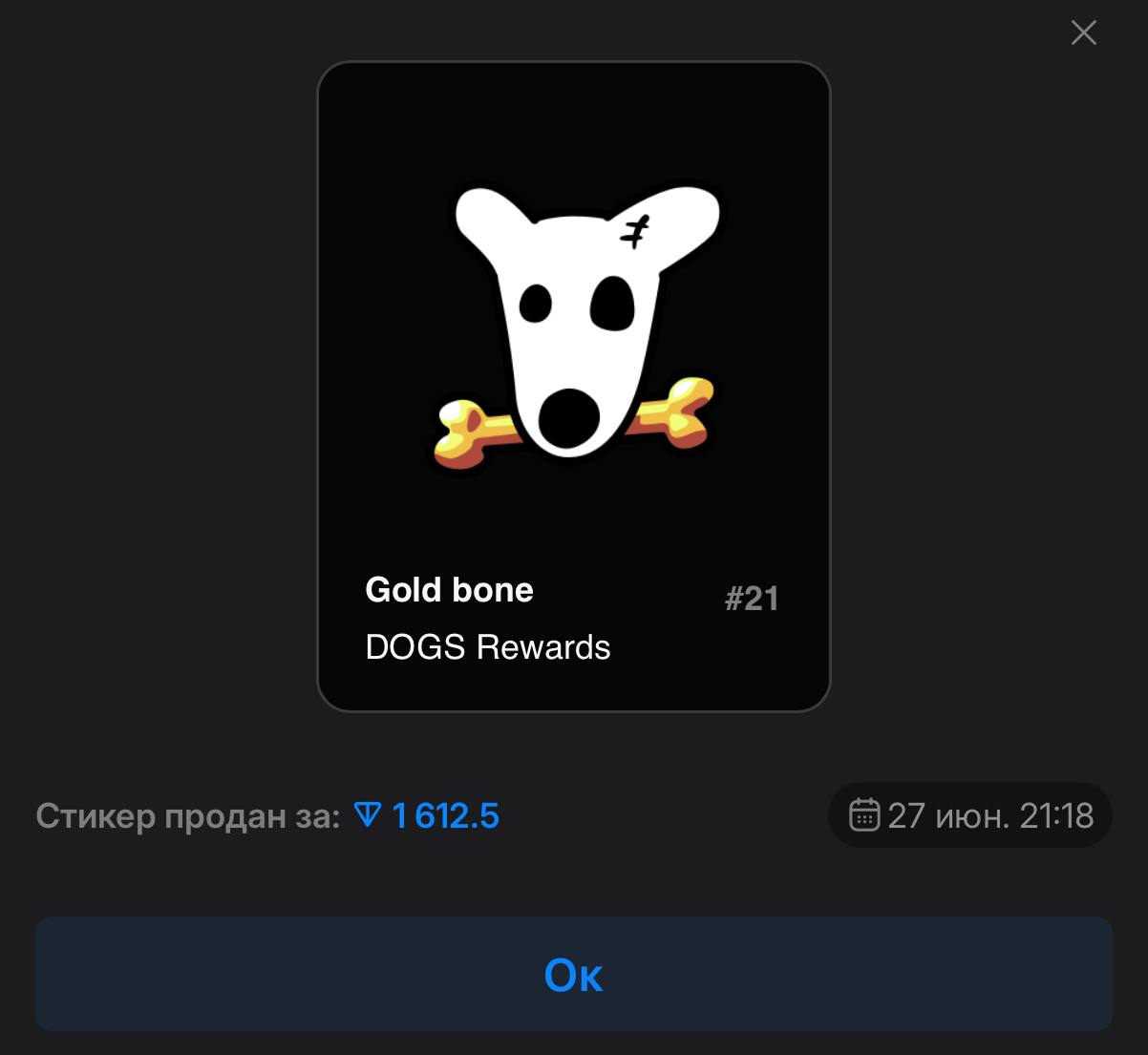
Task: Open the Gold bone sticker card
Action: point(573,387)
